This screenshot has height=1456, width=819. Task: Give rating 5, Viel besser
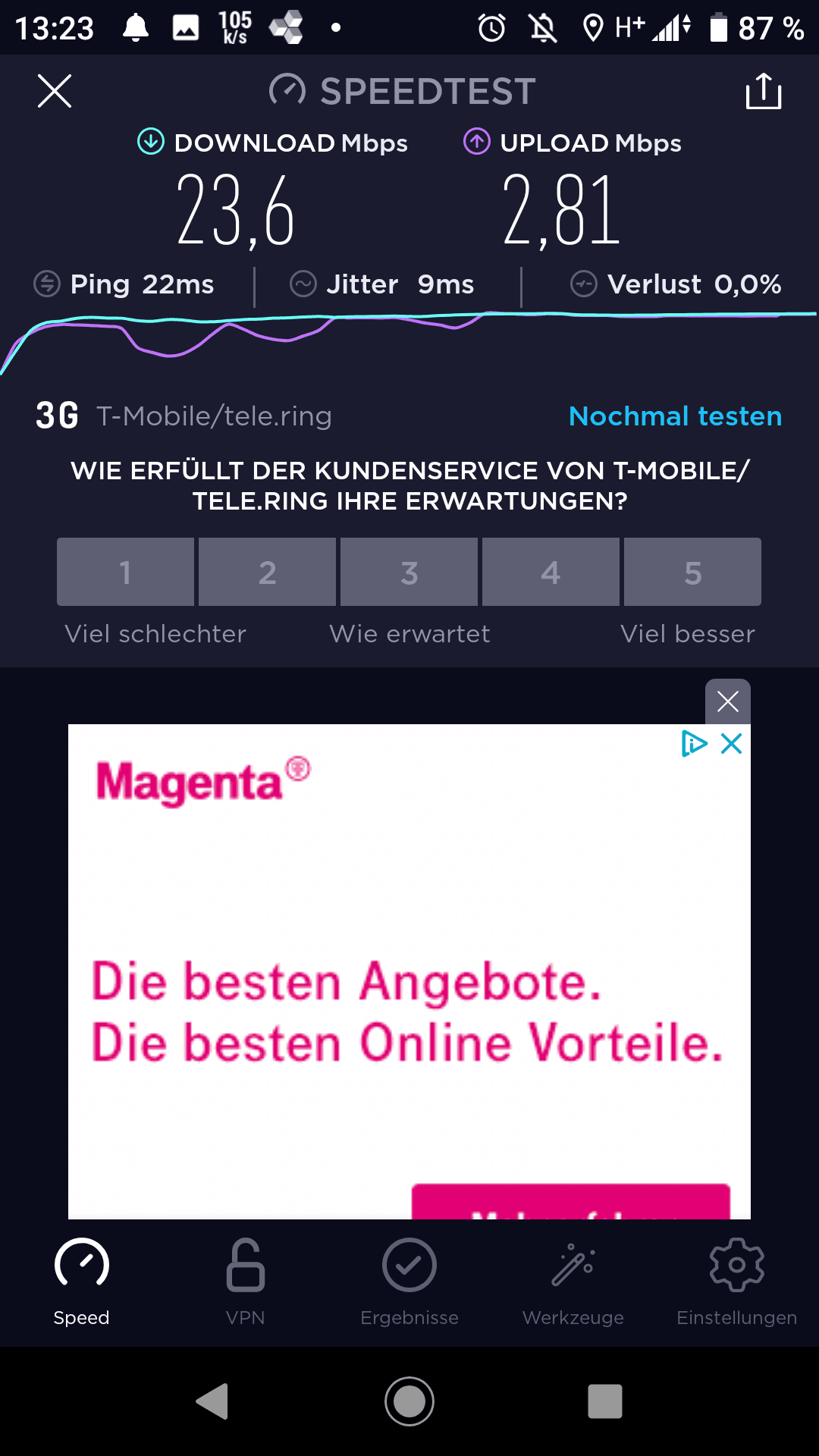tap(692, 573)
